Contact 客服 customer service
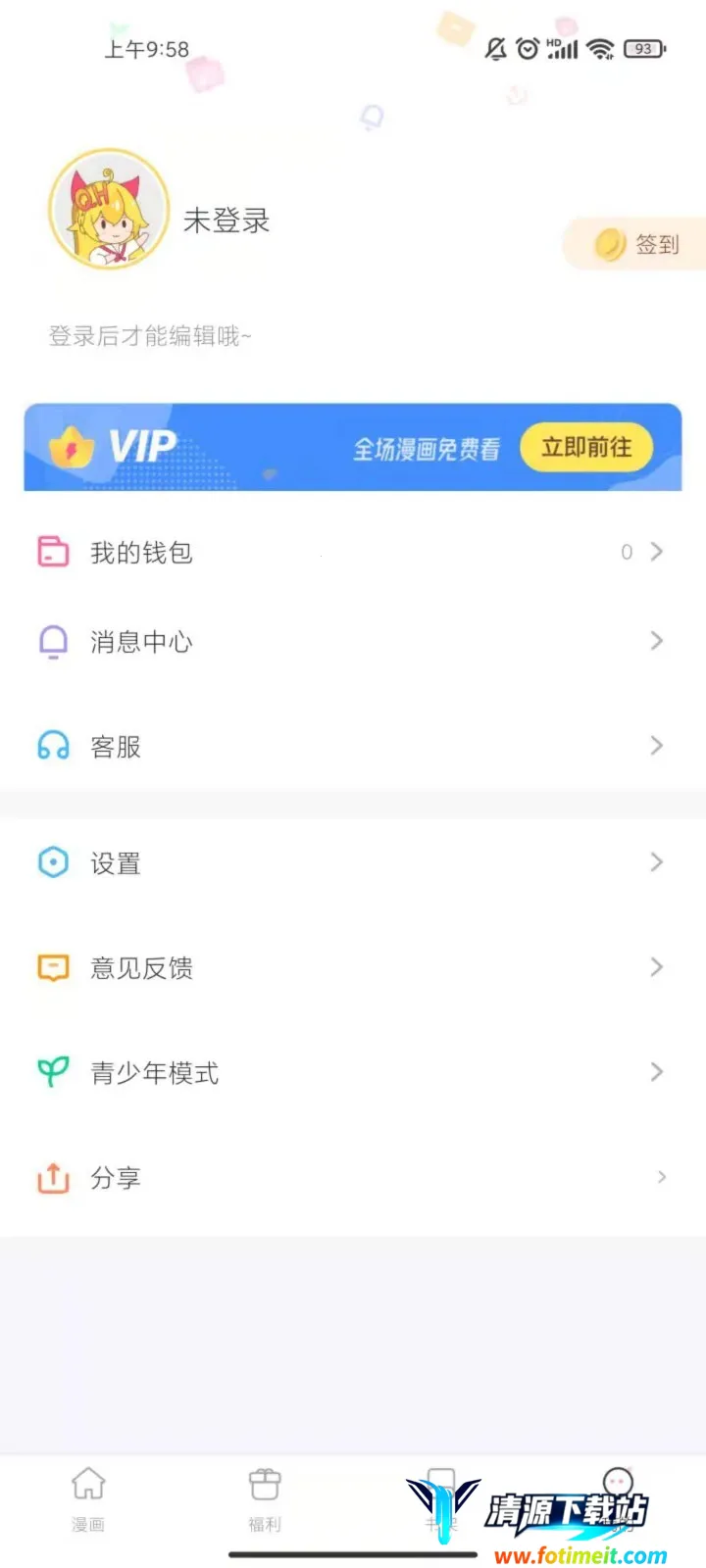 coord(353,747)
